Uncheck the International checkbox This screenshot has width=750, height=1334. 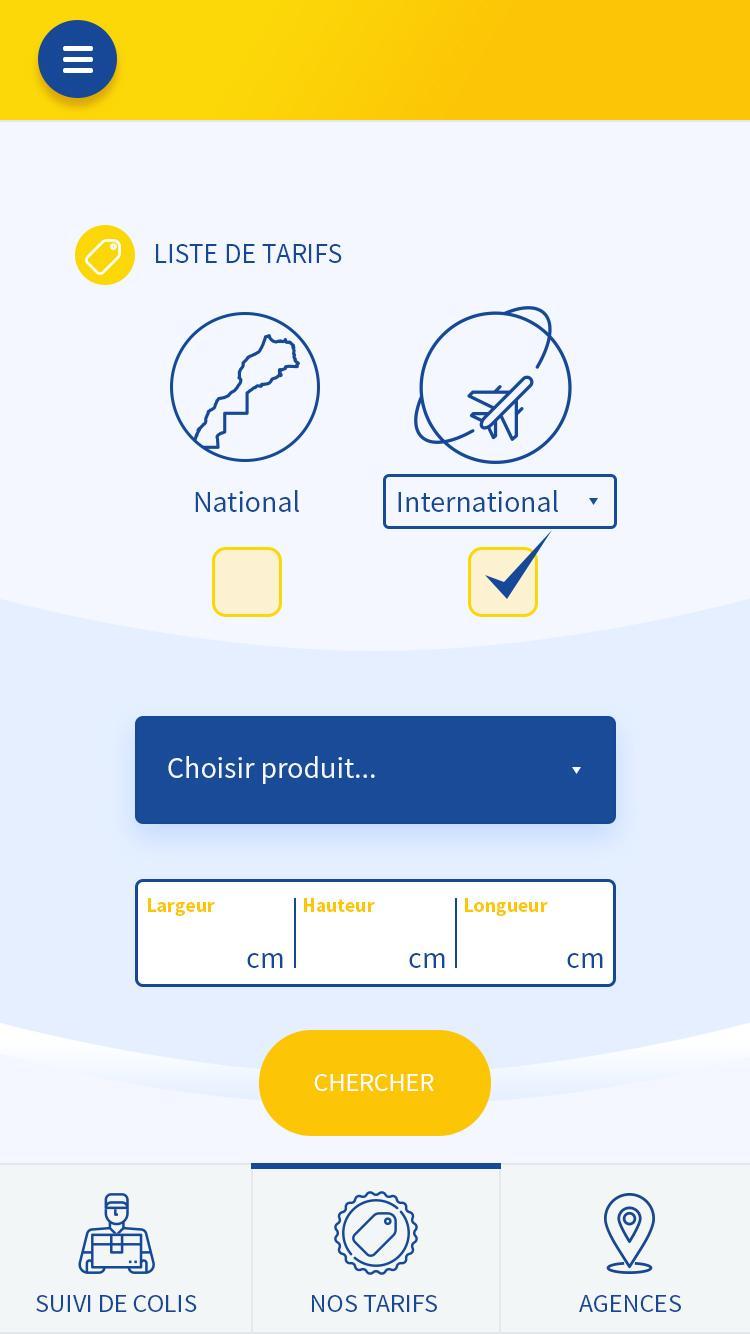point(503,582)
